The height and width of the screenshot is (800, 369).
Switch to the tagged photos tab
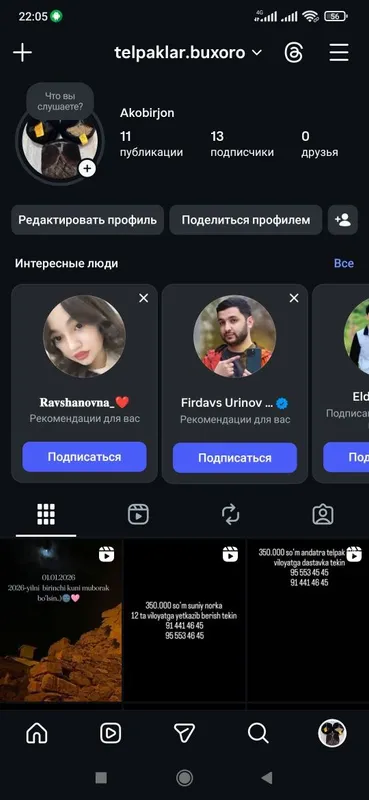(x=323, y=514)
